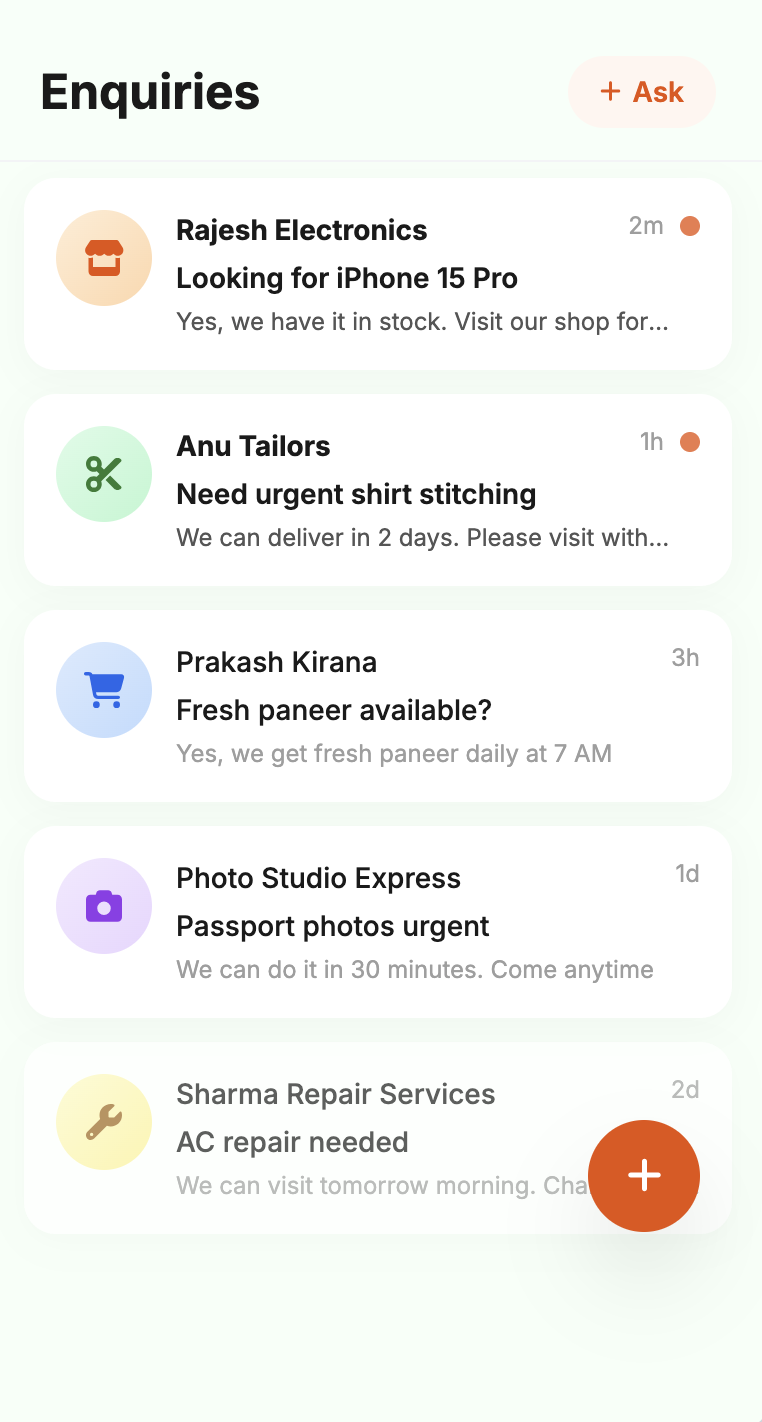Click the Enquiries page header

click(x=149, y=91)
